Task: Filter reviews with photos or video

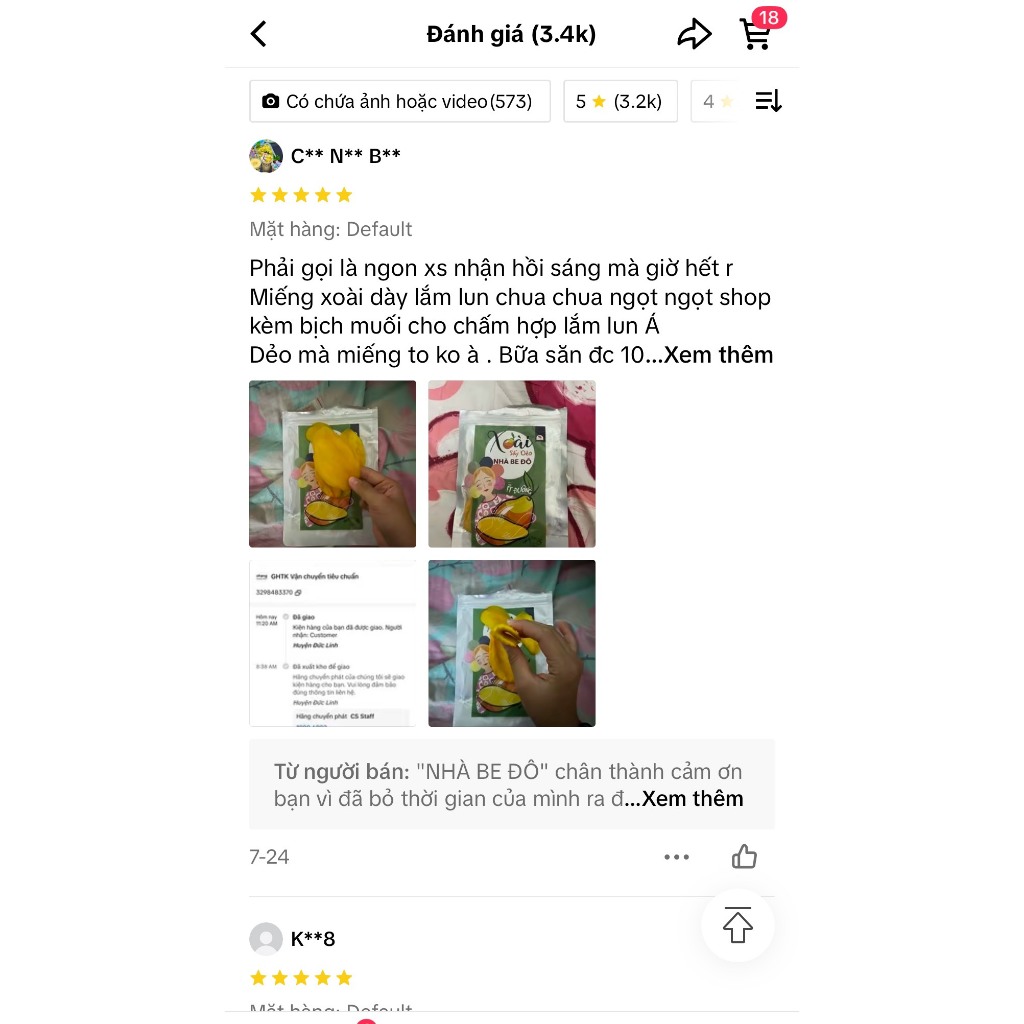Action: click(x=400, y=101)
